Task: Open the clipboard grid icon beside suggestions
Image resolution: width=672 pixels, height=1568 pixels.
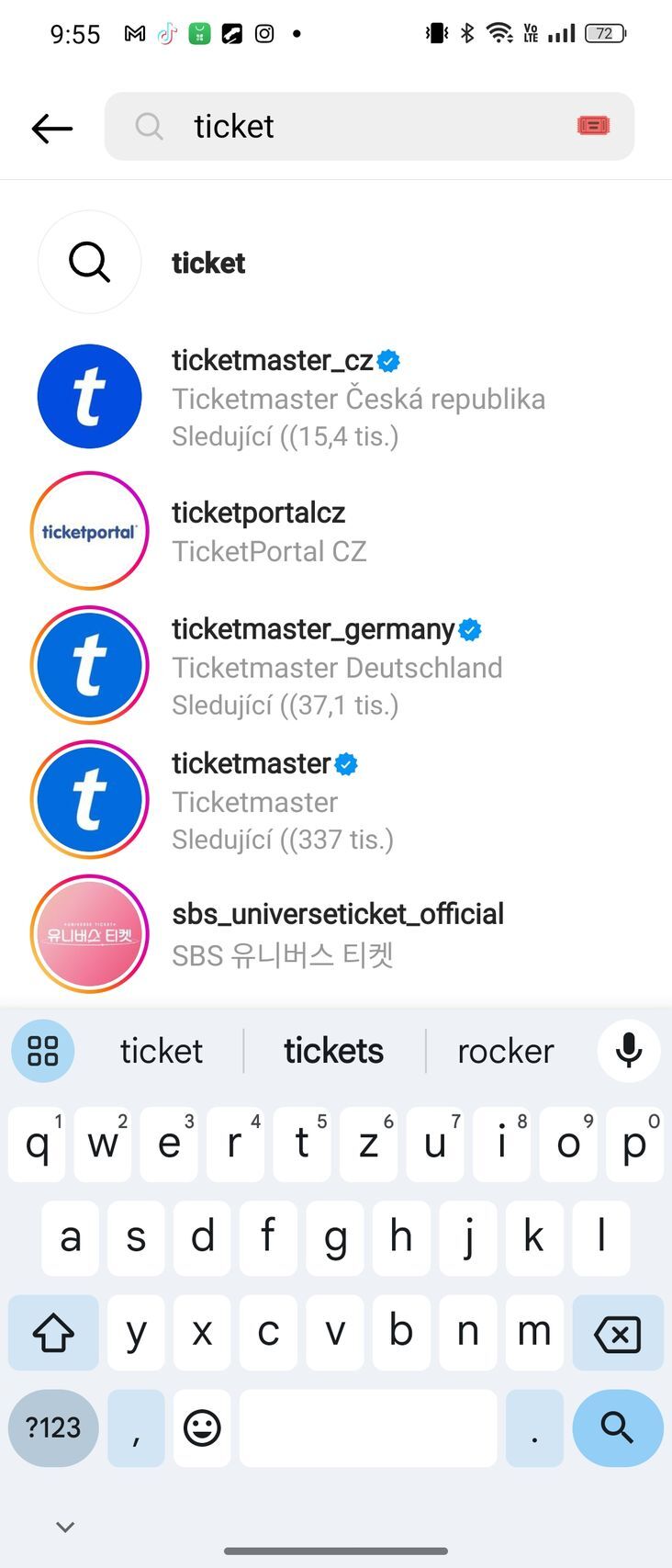Action: point(42,1051)
